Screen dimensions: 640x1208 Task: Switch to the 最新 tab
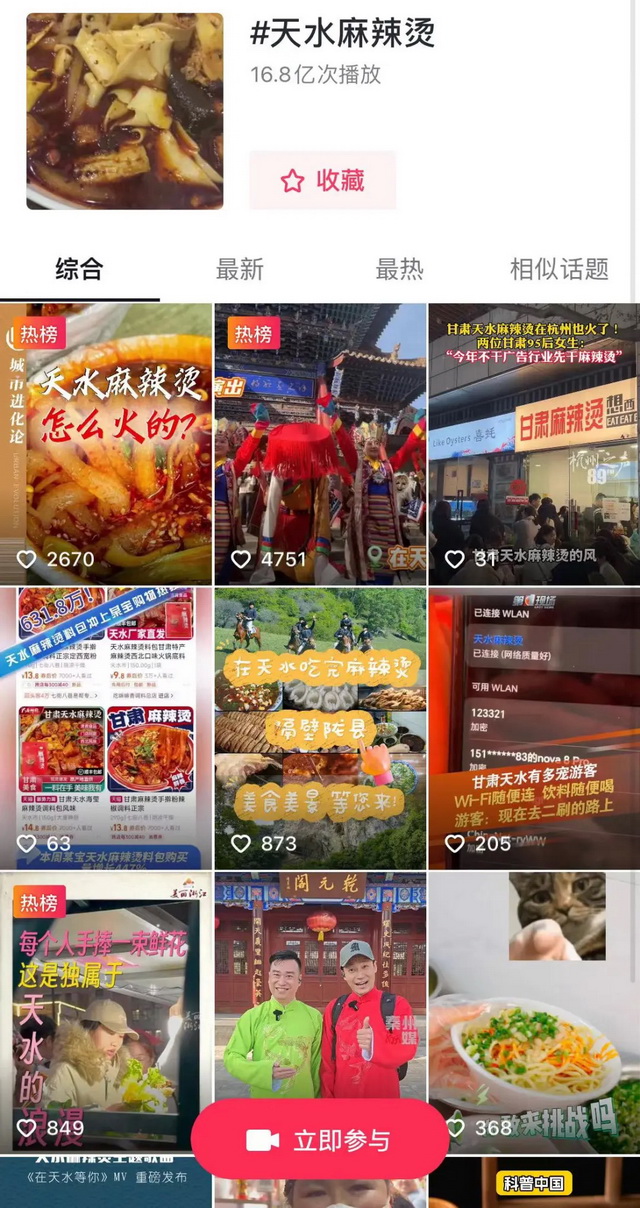240,269
